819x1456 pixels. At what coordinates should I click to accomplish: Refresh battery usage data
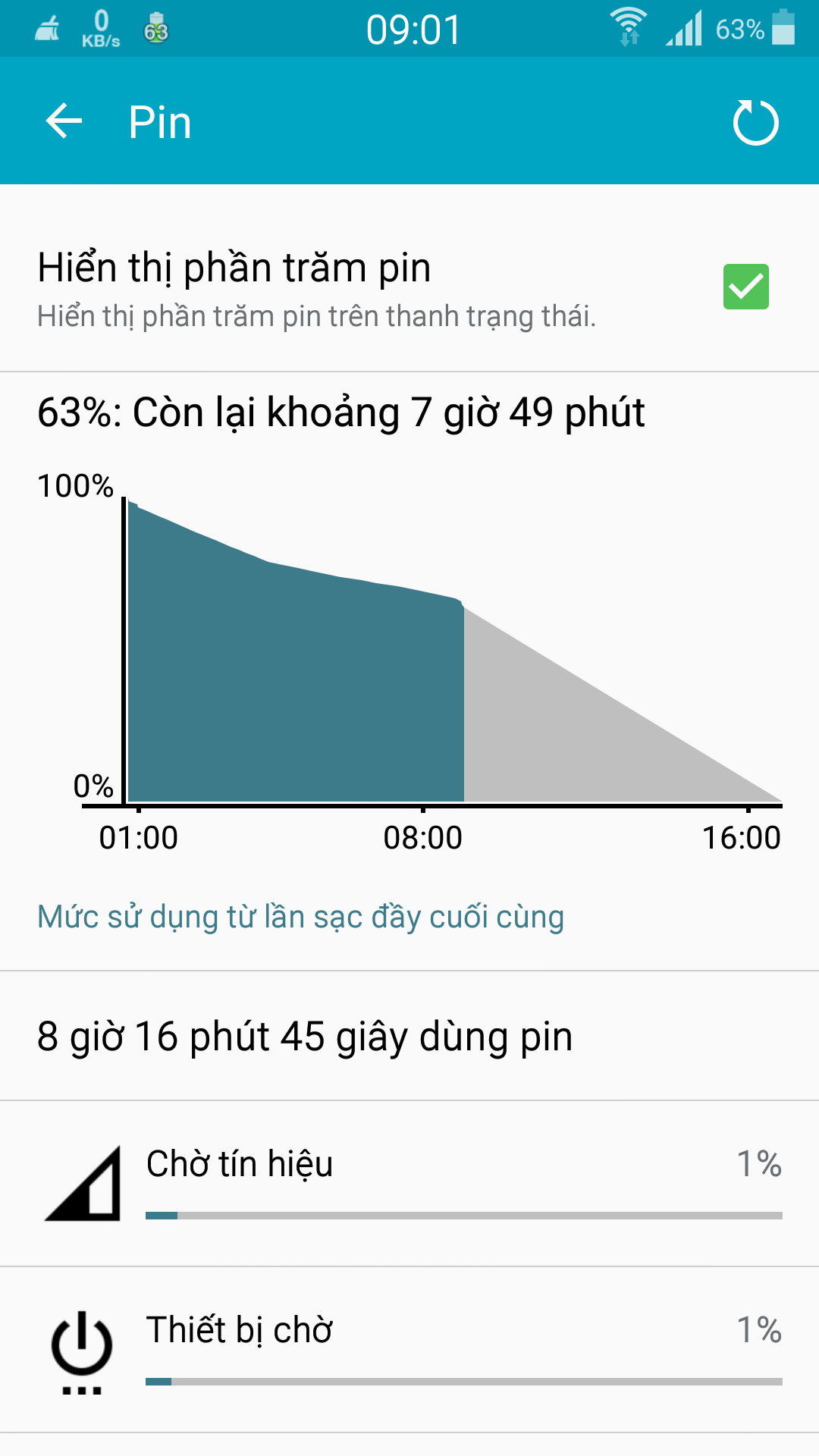755,122
